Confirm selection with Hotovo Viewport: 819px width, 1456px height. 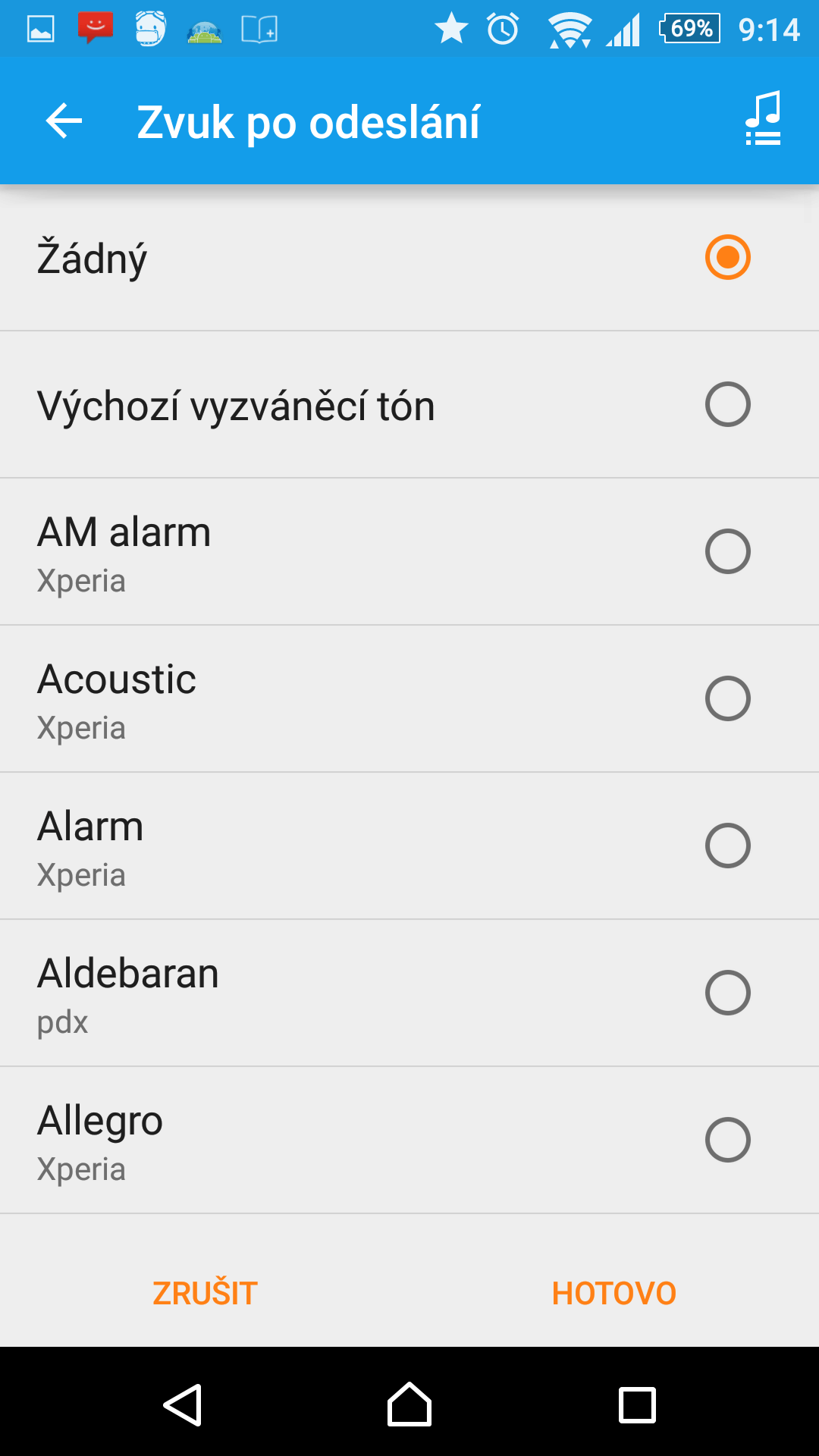pos(614,1293)
